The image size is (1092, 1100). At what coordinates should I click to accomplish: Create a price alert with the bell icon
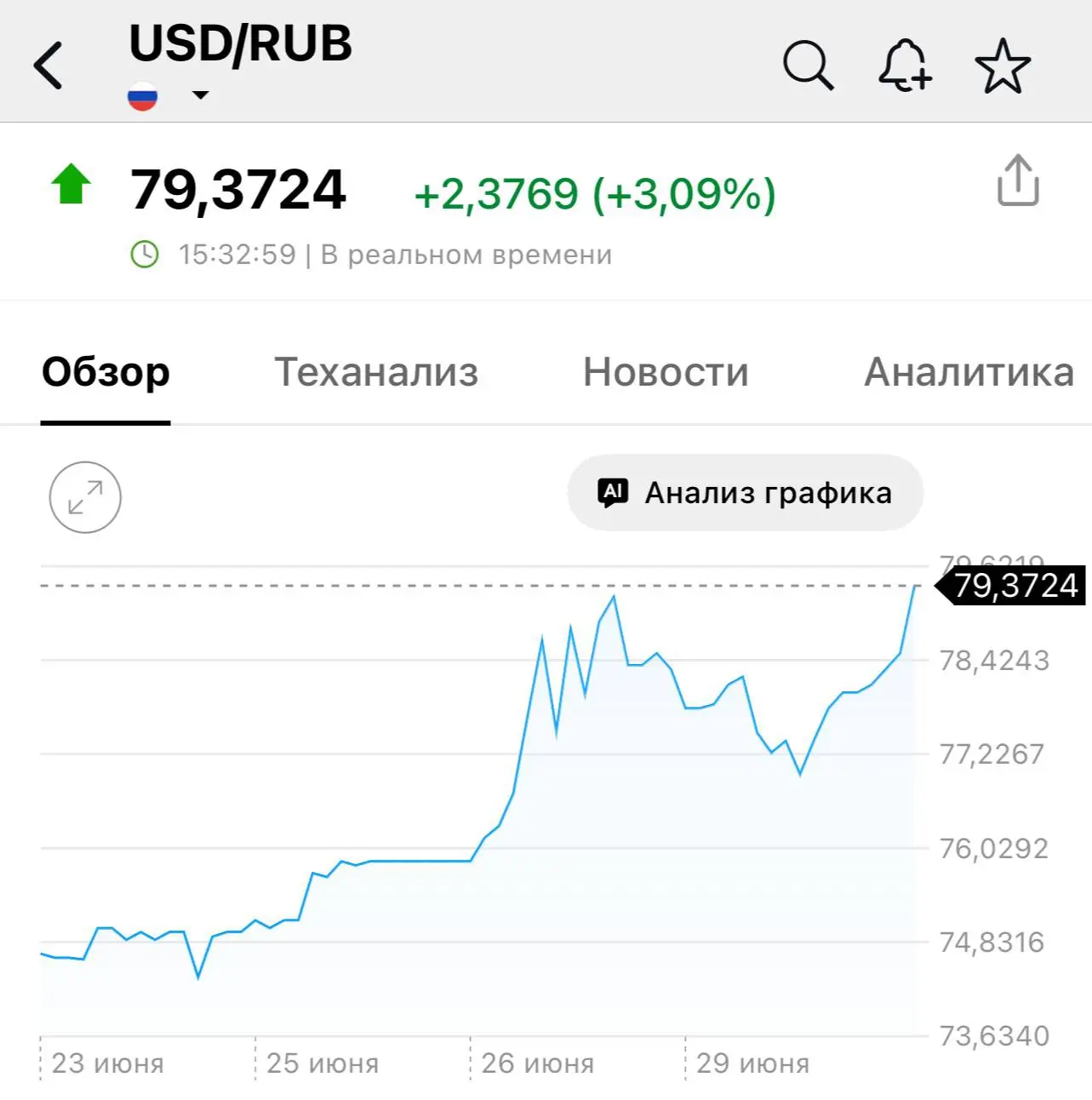905,65
